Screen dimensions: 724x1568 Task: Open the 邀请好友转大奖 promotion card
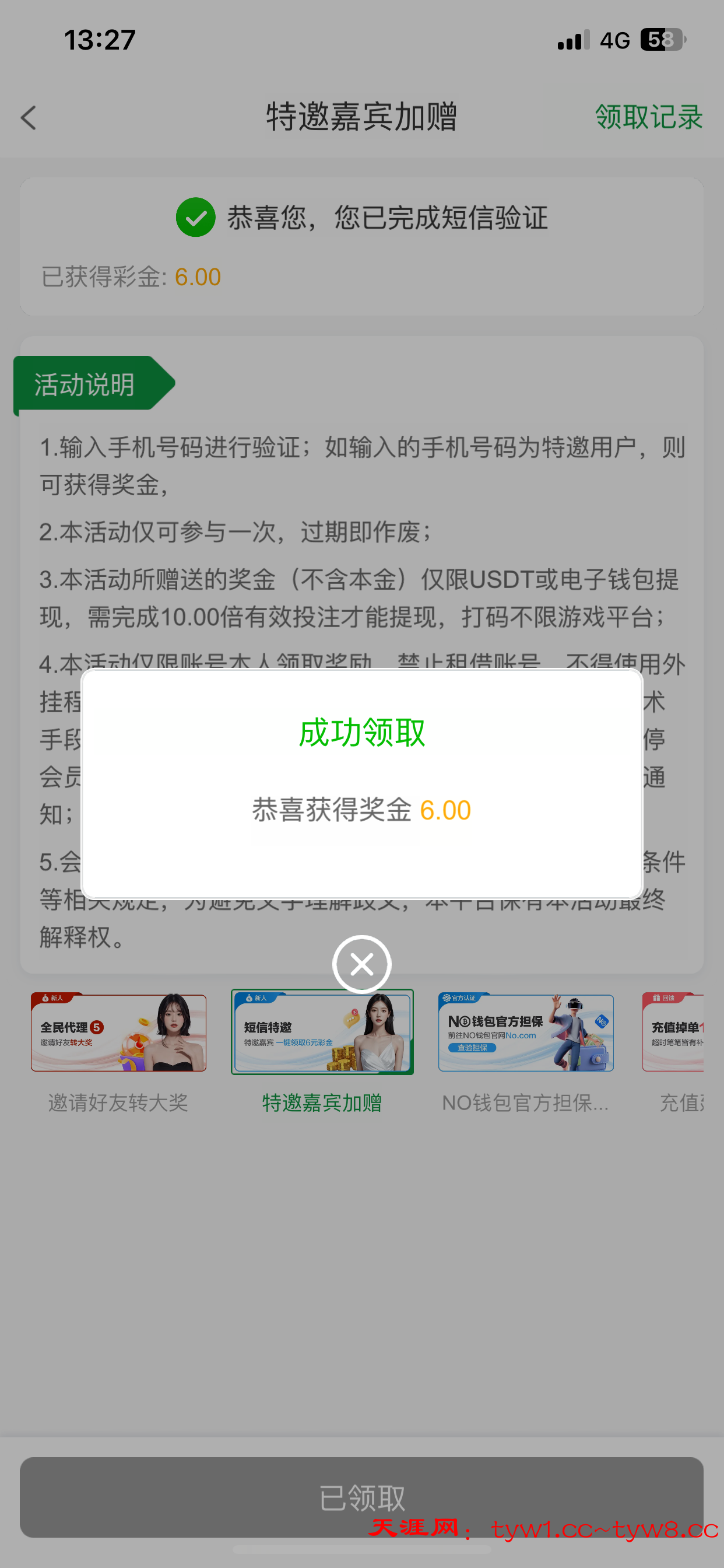(119, 1033)
